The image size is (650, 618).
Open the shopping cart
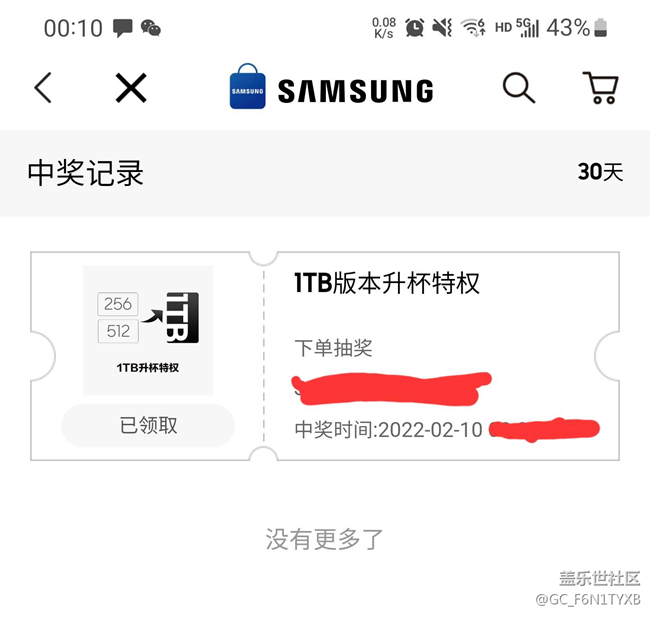(600, 88)
